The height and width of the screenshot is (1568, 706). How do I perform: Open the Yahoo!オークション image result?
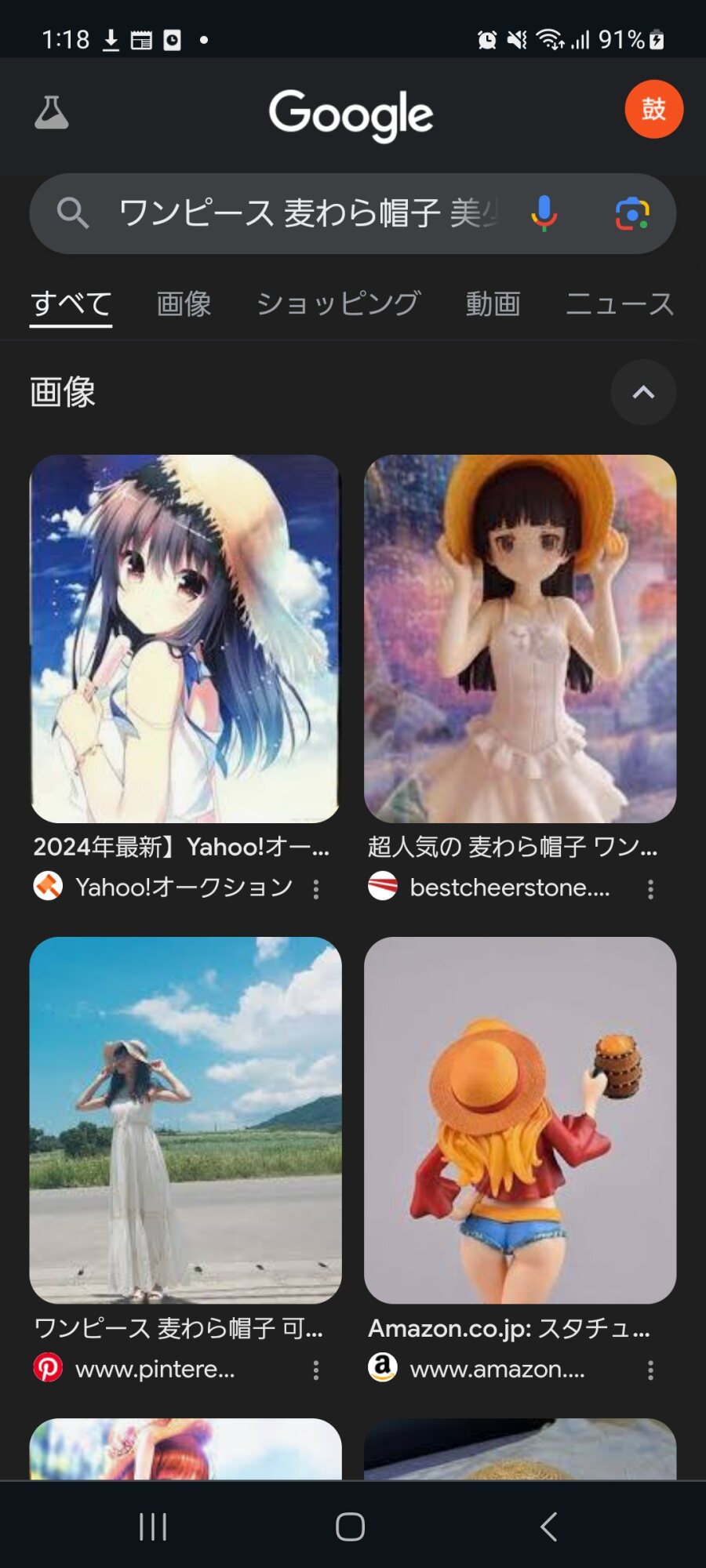[x=185, y=638]
